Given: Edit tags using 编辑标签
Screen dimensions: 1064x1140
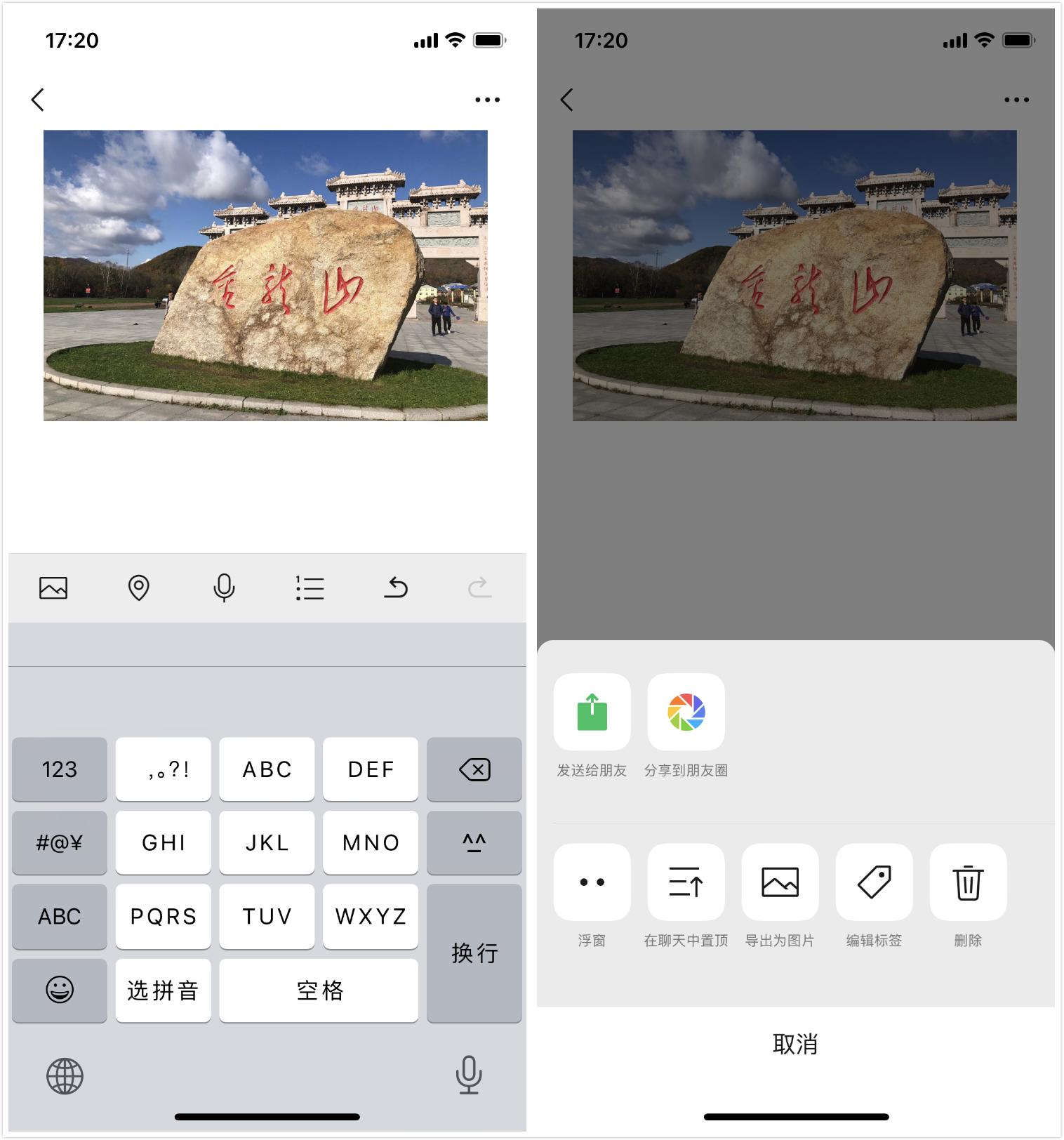Looking at the screenshot, I should coord(874,882).
